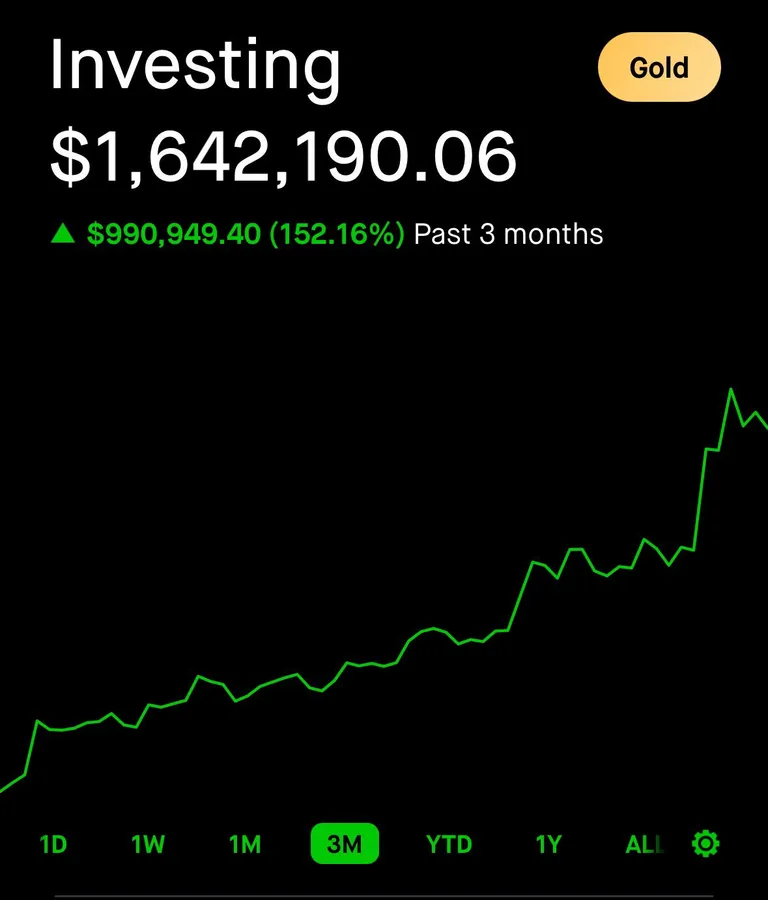Switch chart to 1D view

tap(55, 843)
